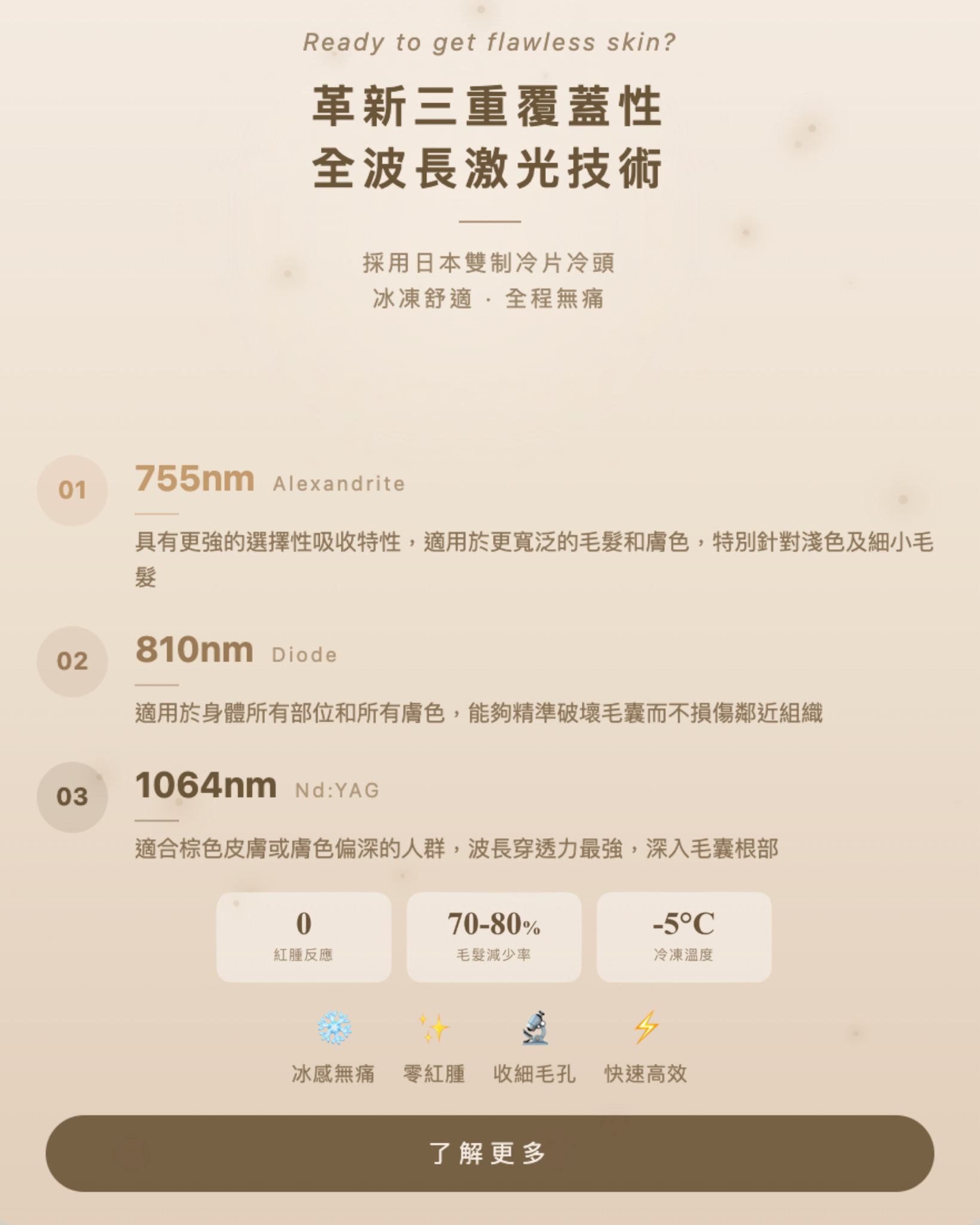Tap the 了解更多 button
The width and height of the screenshot is (980, 1225).
(x=489, y=1153)
